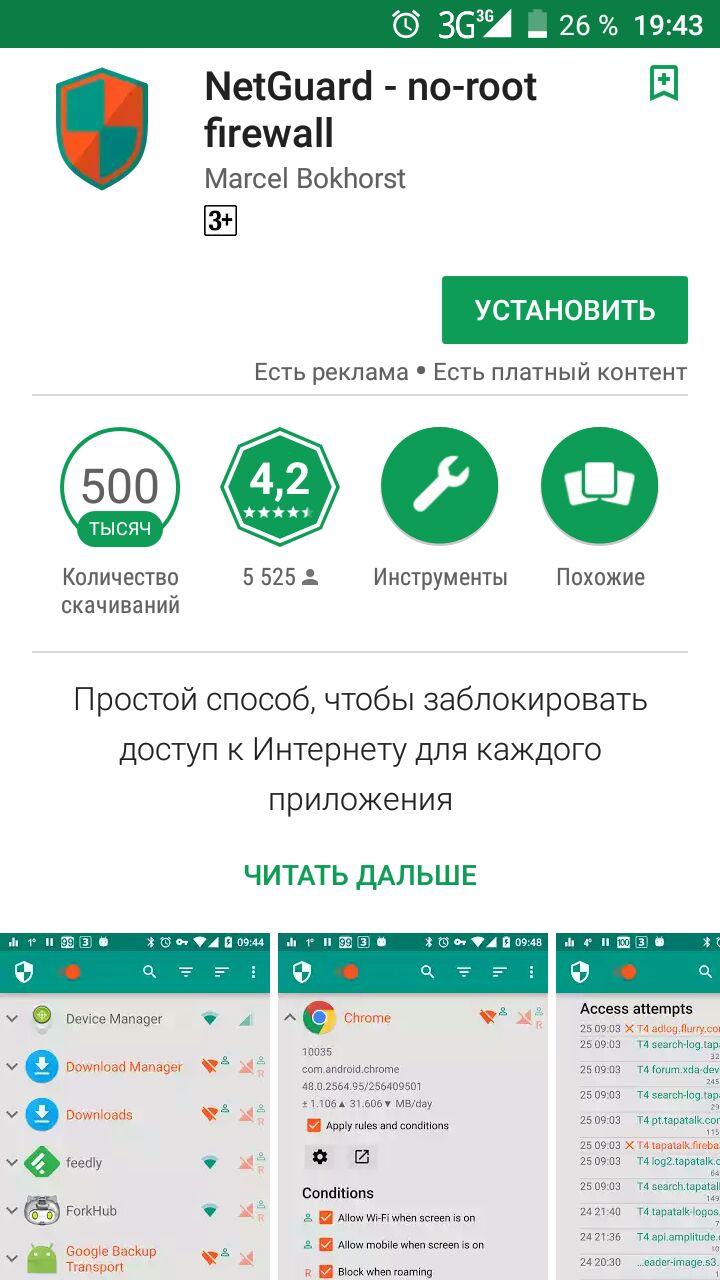Image resolution: width=720 pixels, height=1280 pixels.
Task: Open the first screenshot showing the Device Manager list
Action: point(135,1105)
